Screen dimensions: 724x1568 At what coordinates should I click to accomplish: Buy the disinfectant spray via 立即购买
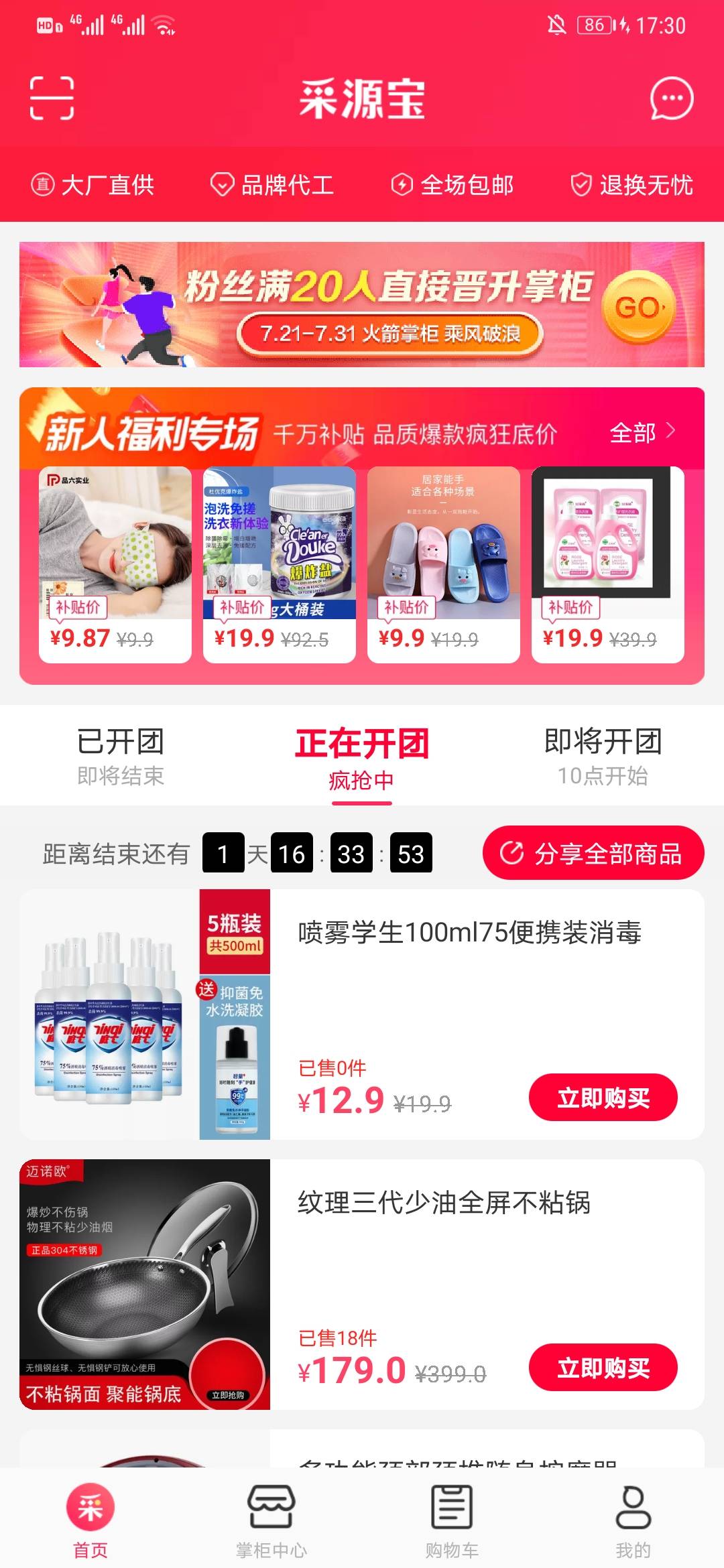pyautogui.click(x=602, y=1096)
